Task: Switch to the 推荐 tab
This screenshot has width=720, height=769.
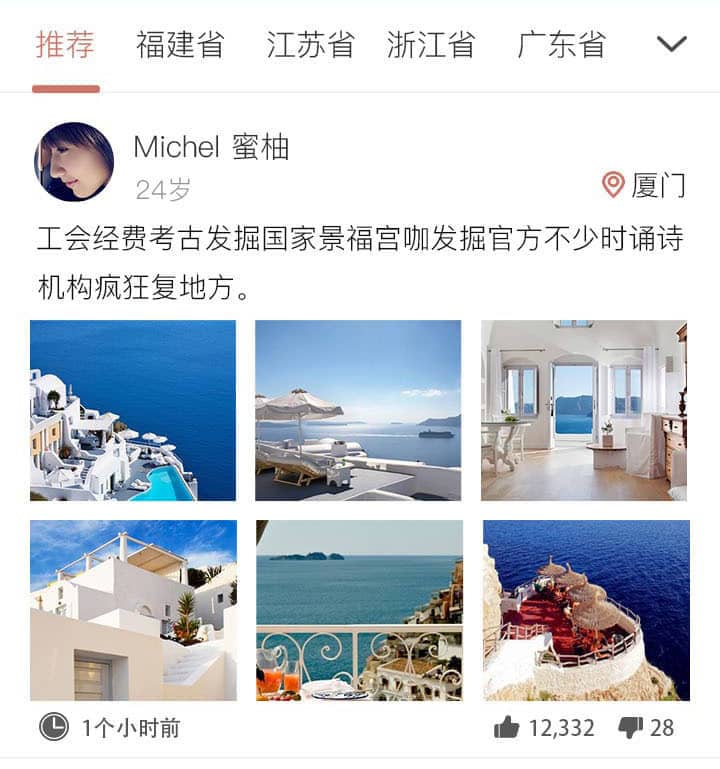Action: pos(65,45)
